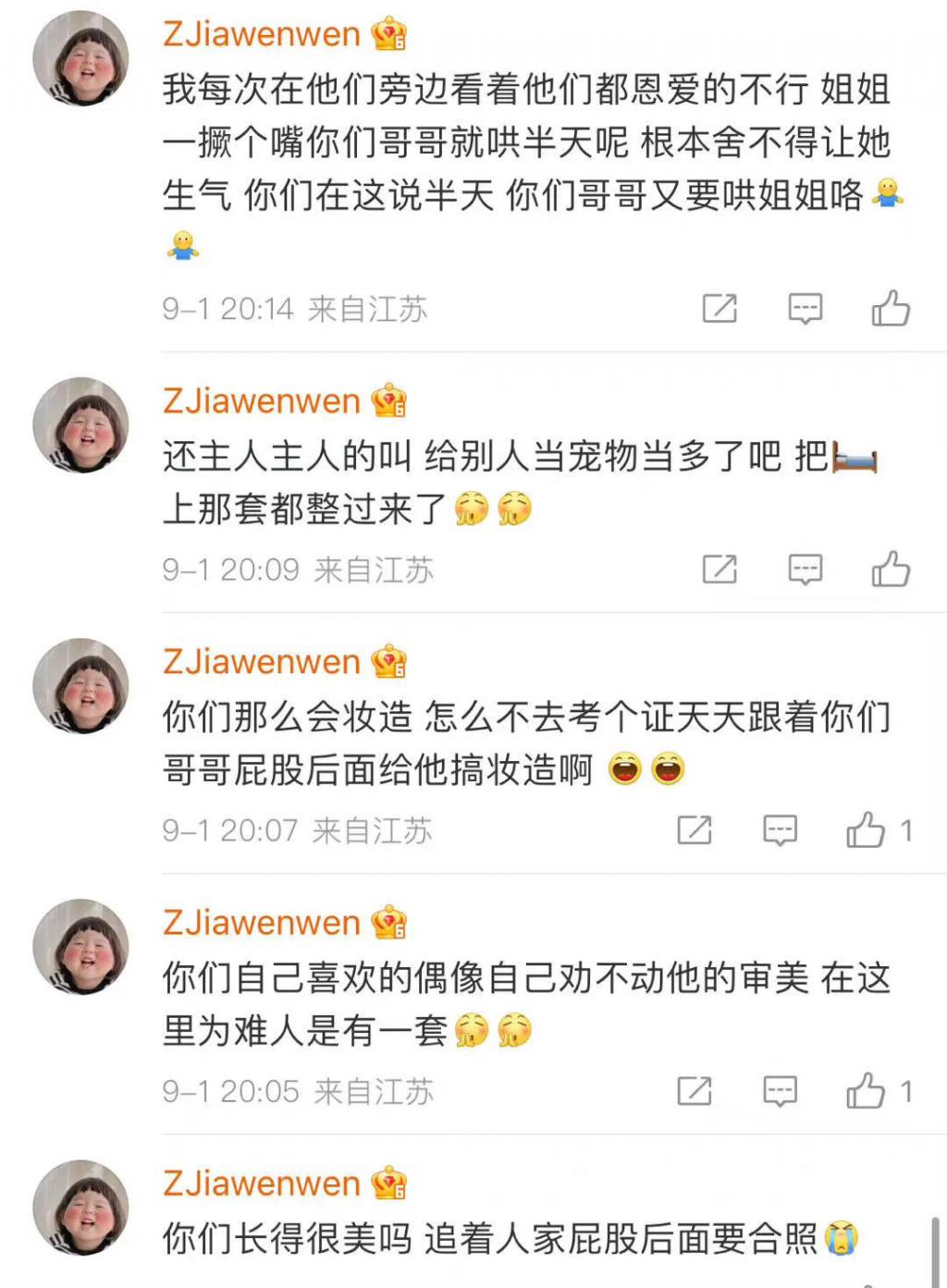Reply to the comment posted at 20:07

780,830
